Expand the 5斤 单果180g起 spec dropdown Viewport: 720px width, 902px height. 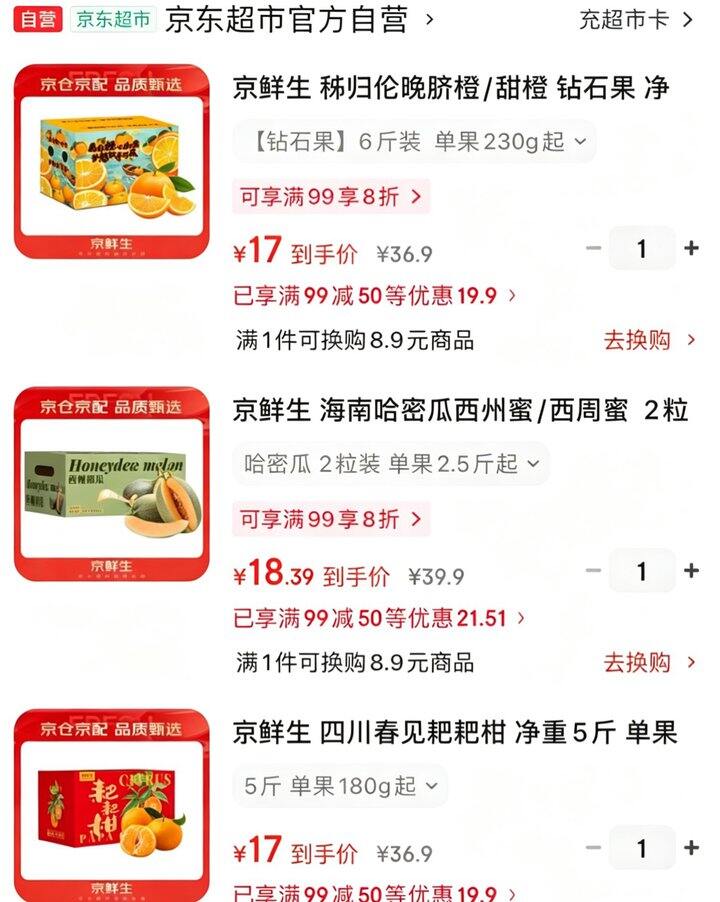coord(340,786)
